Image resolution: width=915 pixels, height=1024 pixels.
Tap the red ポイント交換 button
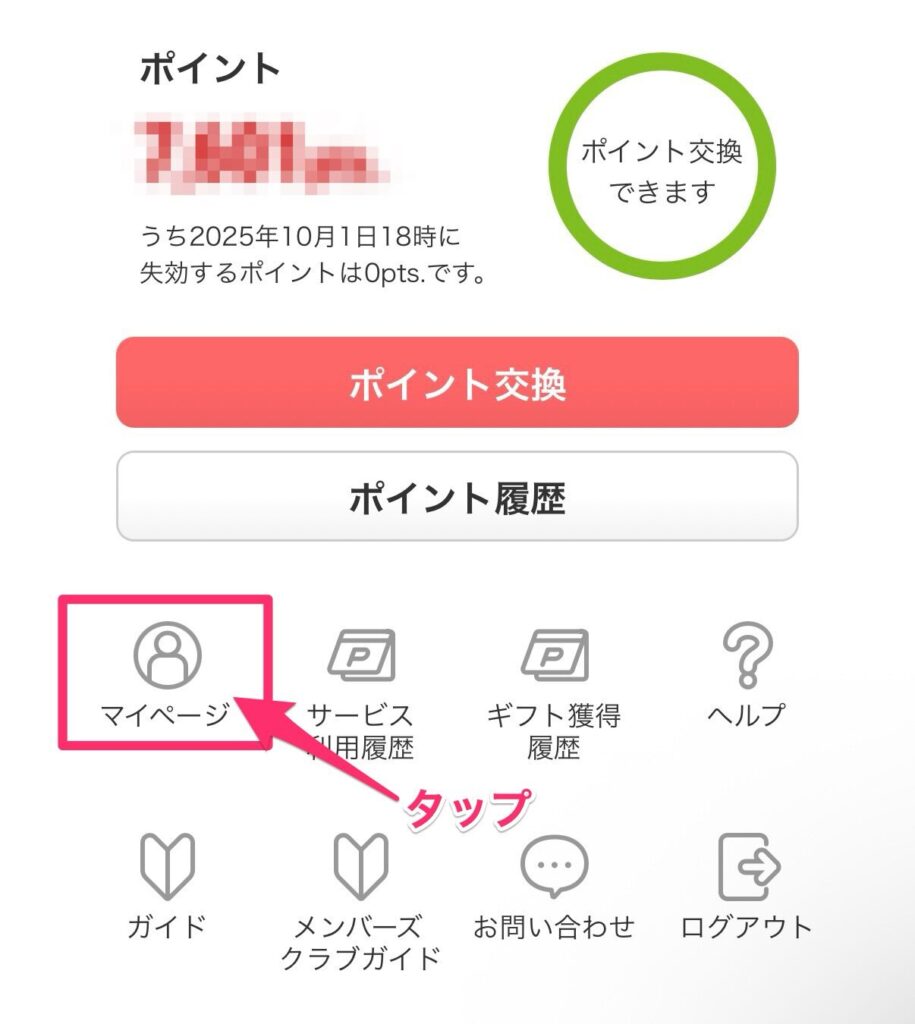(457, 383)
